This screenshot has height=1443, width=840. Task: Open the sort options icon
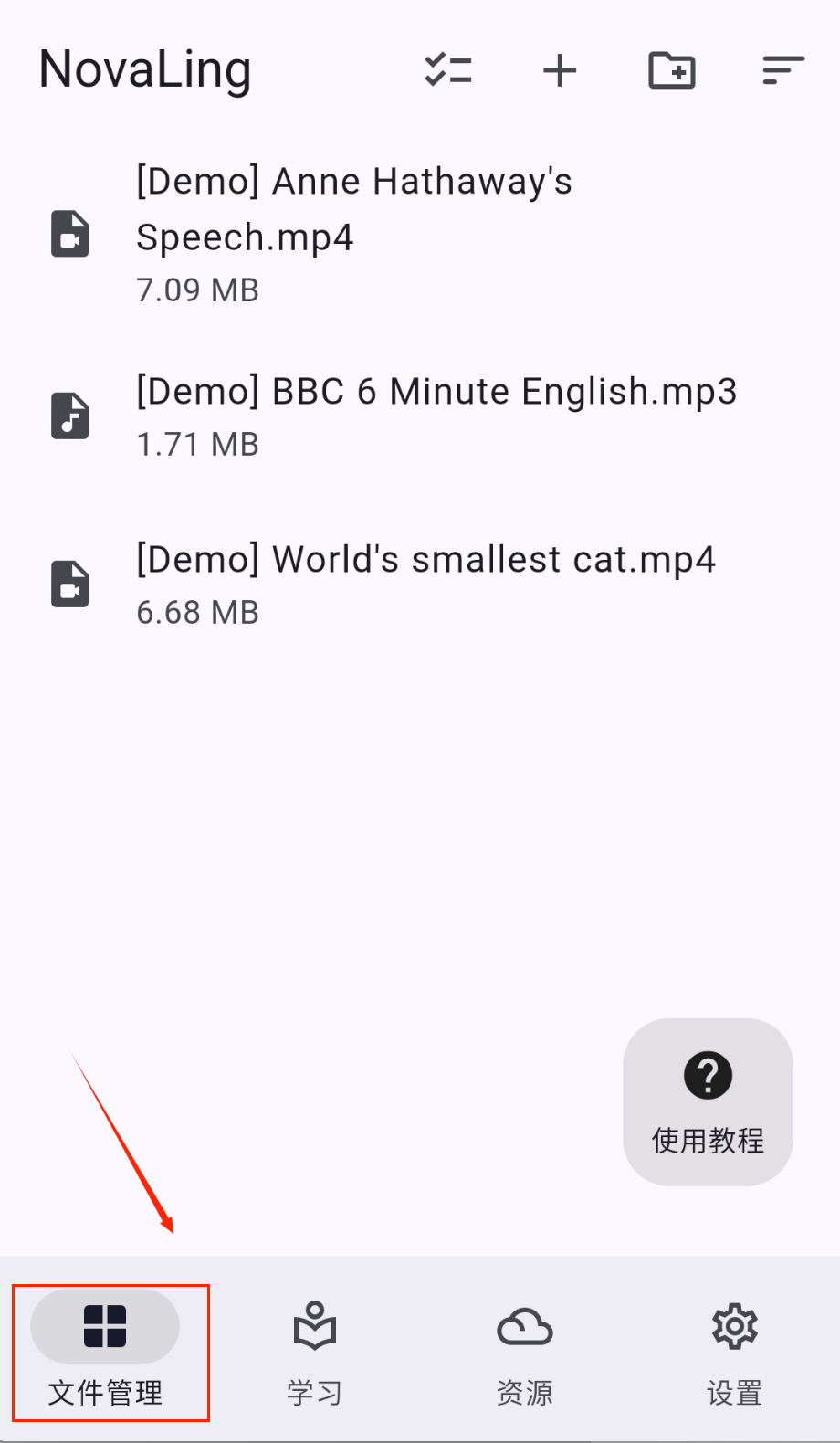click(x=782, y=70)
